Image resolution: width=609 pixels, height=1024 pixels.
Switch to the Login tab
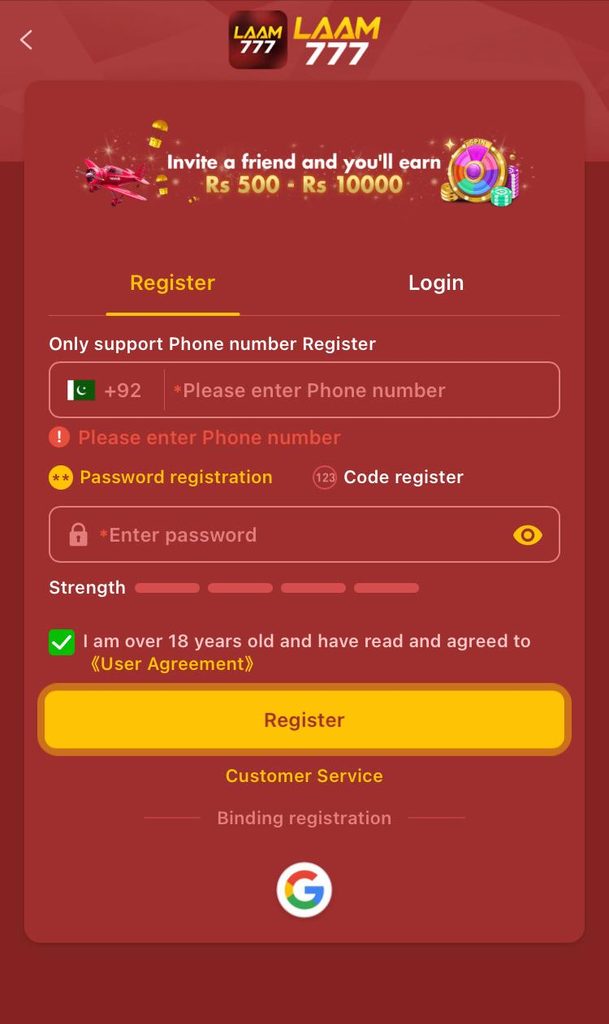tap(436, 283)
